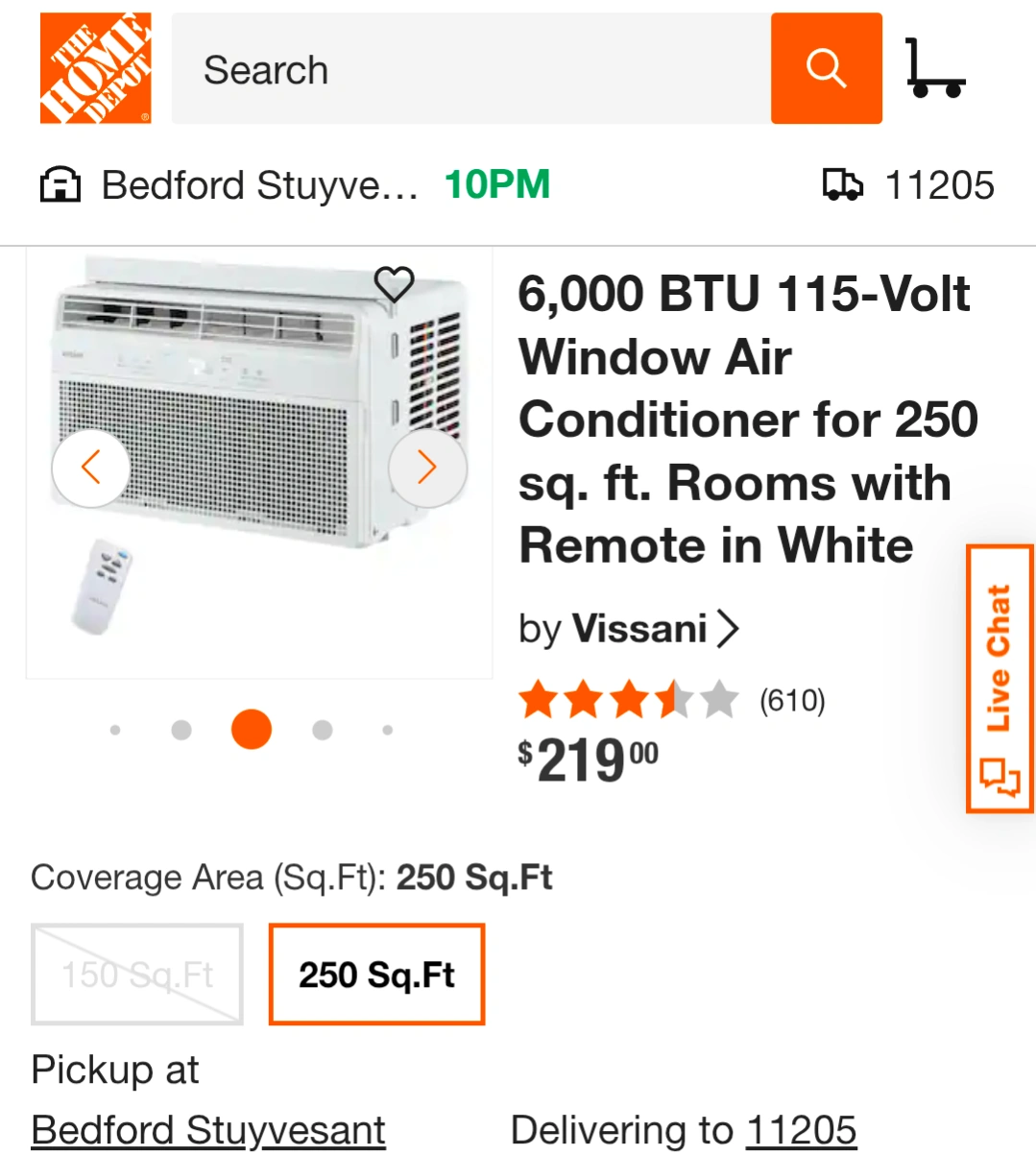The image size is (1036, 1155).
Task: Select the 150 Sq.Ft coverage option
Action: point(137,975)
